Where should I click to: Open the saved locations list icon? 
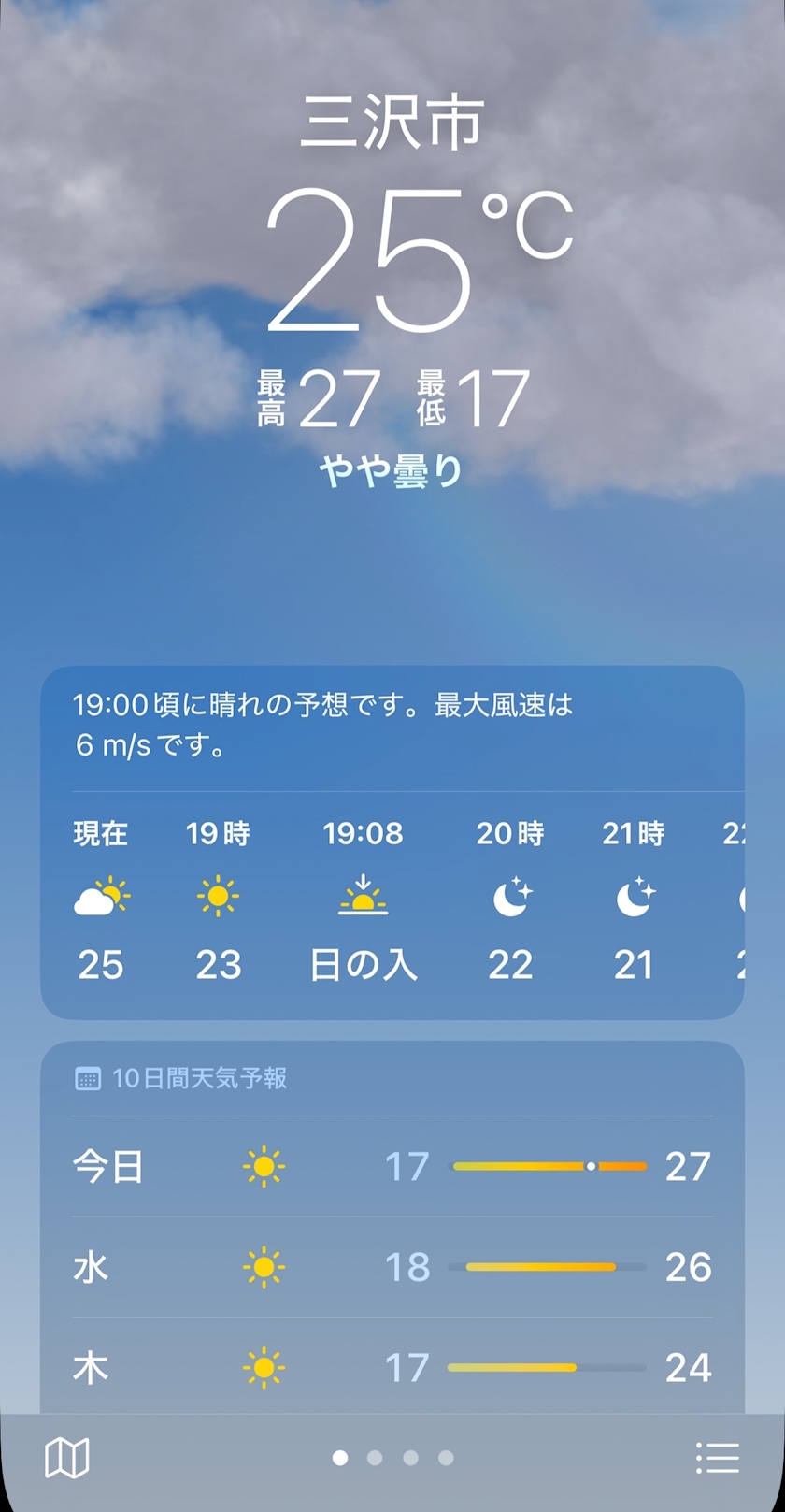717,1458
